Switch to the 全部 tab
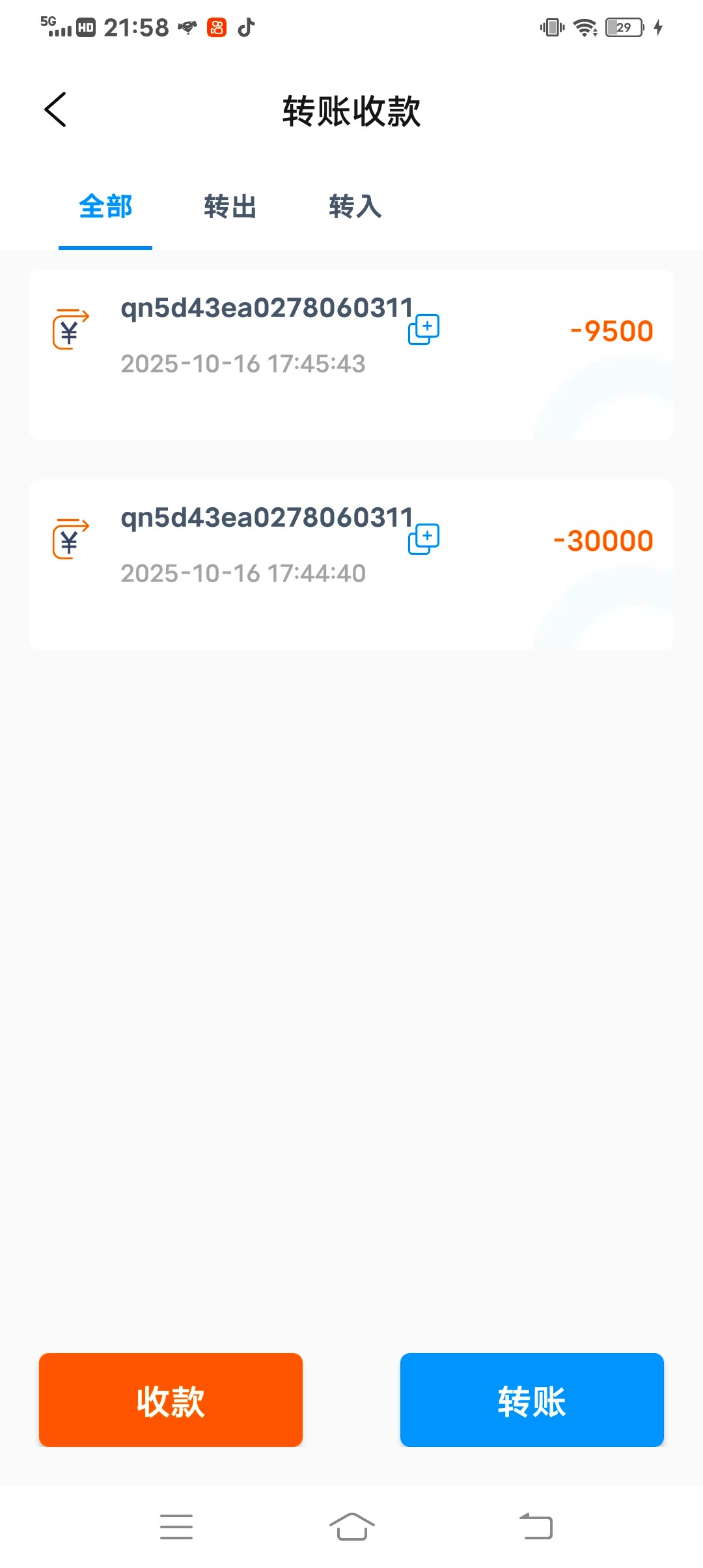703x1568 pixels. tap(105, 207)
